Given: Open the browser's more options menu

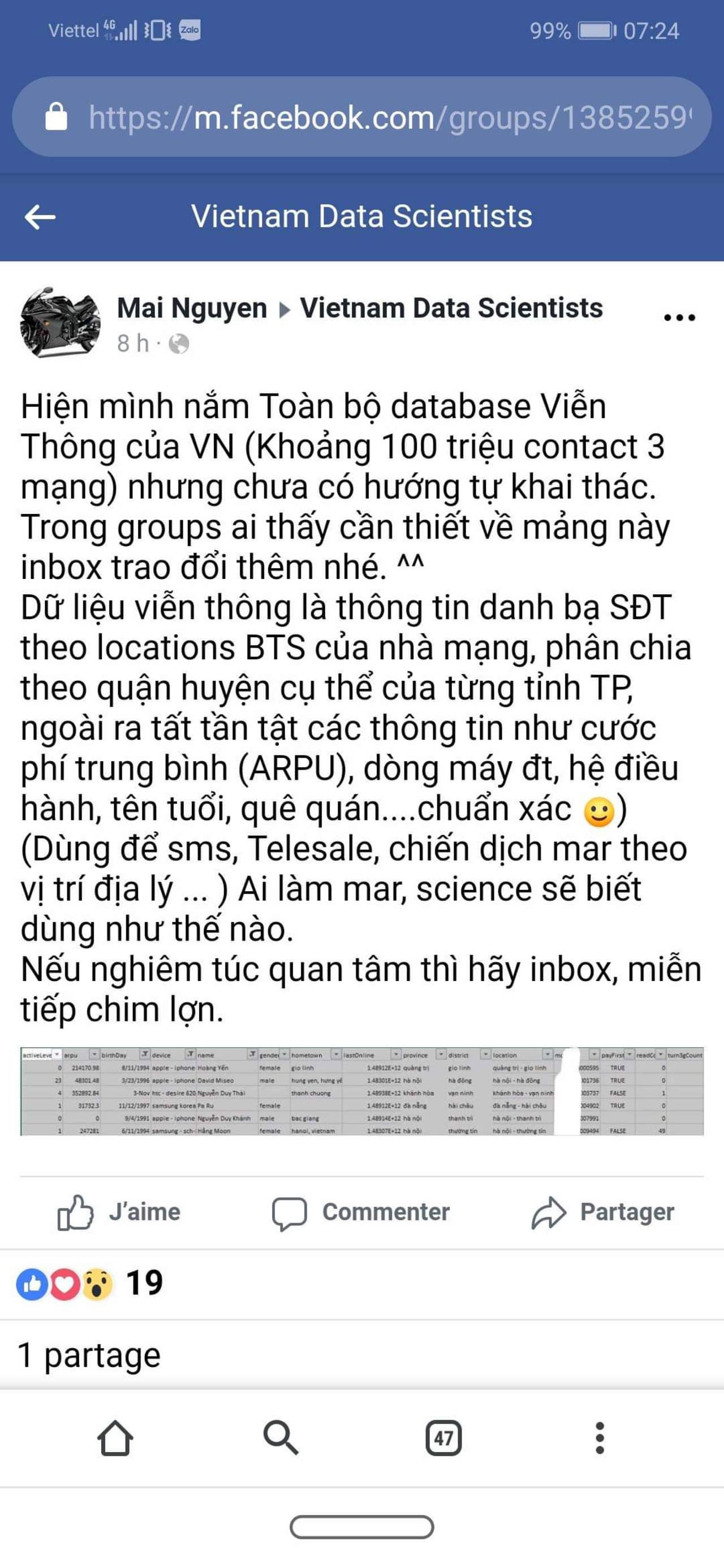Looking at the screenshot, I should click(599, 1439).
